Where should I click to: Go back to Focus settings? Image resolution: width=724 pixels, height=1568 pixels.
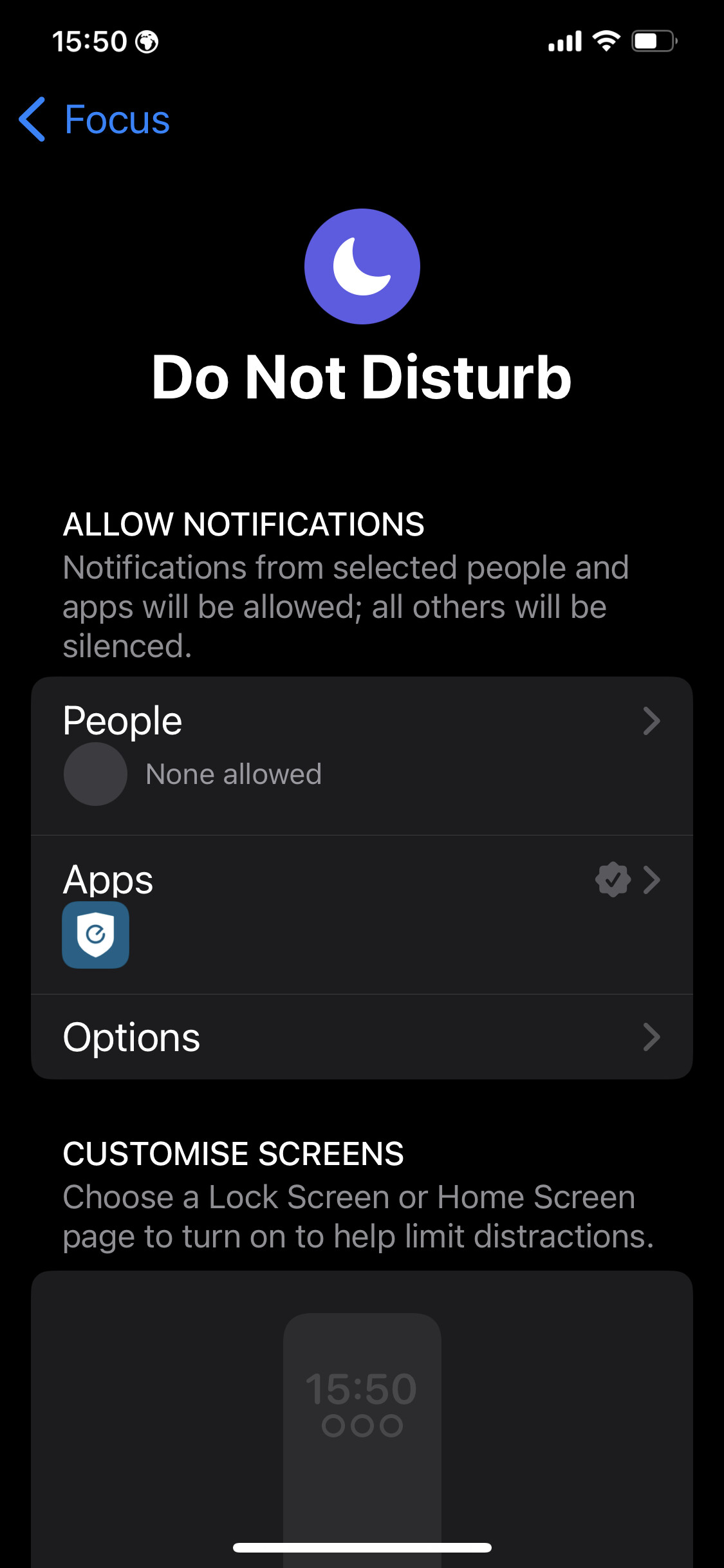95,120
